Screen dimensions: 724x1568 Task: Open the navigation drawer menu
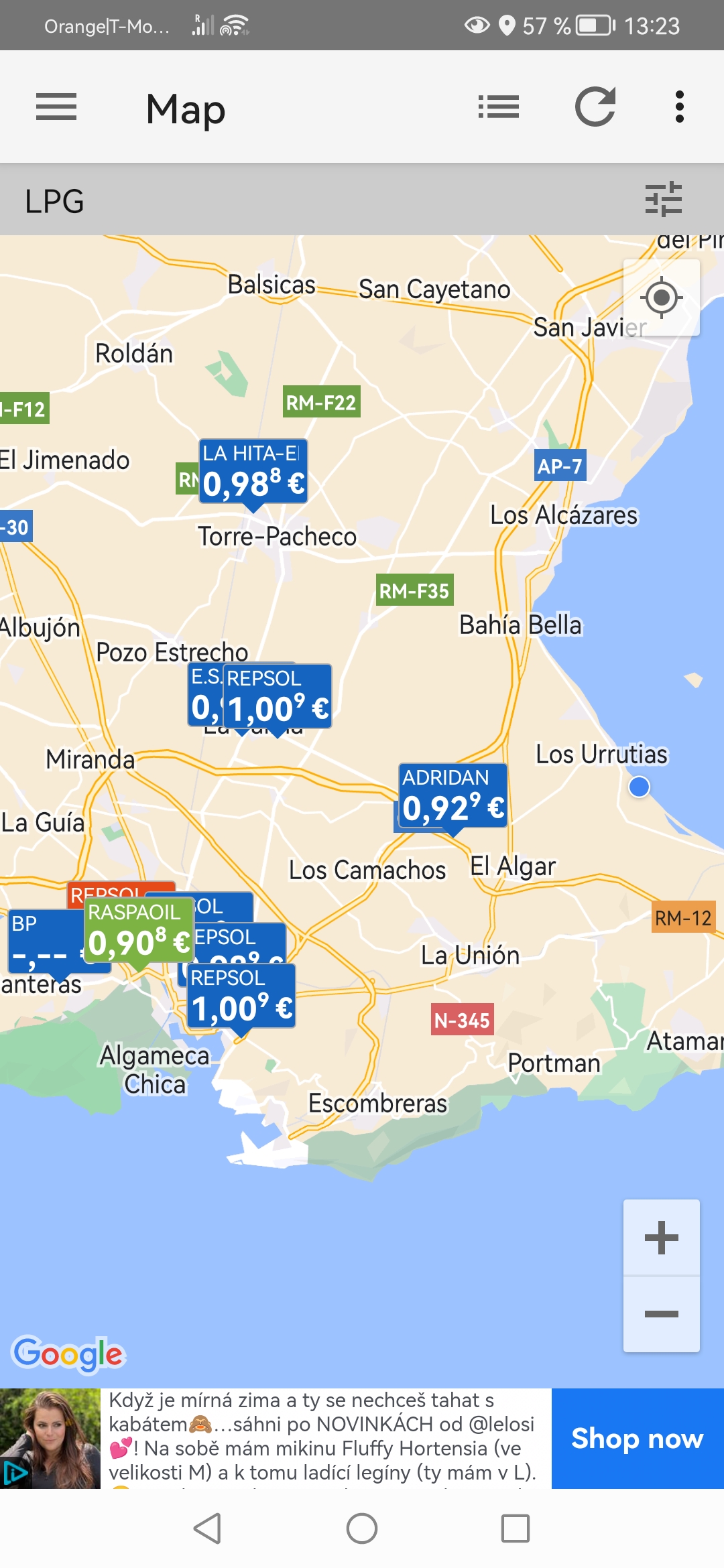[x=56, y=107]
